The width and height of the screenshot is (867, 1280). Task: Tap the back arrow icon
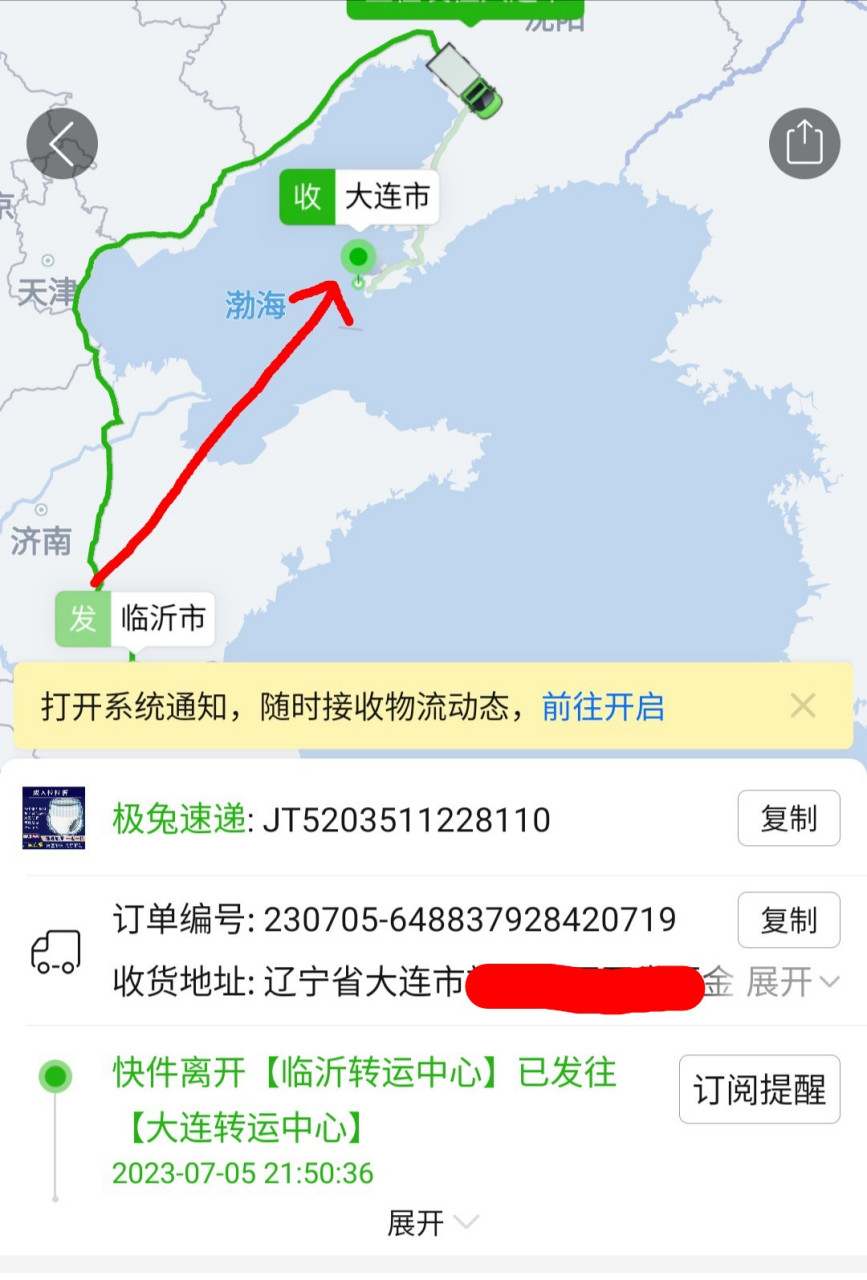click(x=62, y=143)
